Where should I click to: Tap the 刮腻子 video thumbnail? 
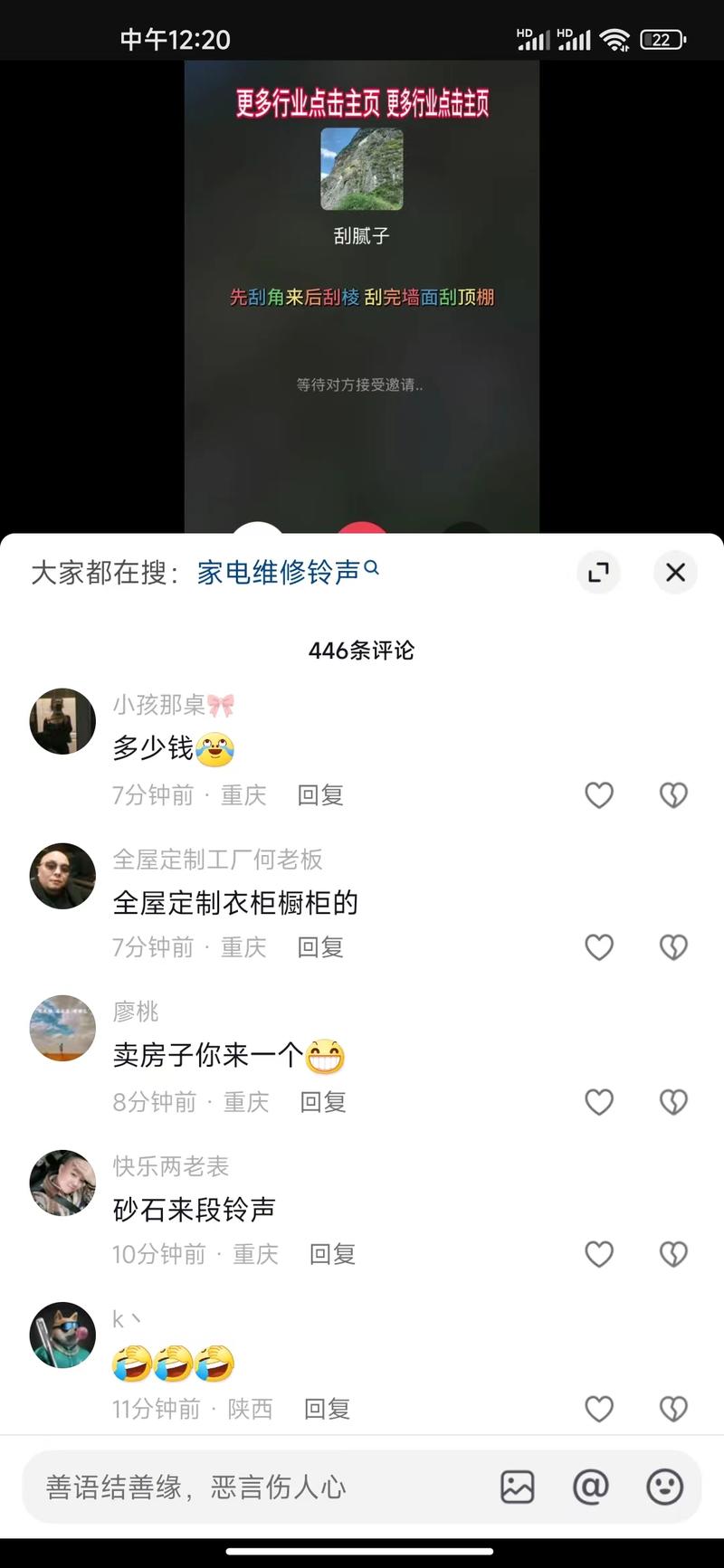(361, 168)
